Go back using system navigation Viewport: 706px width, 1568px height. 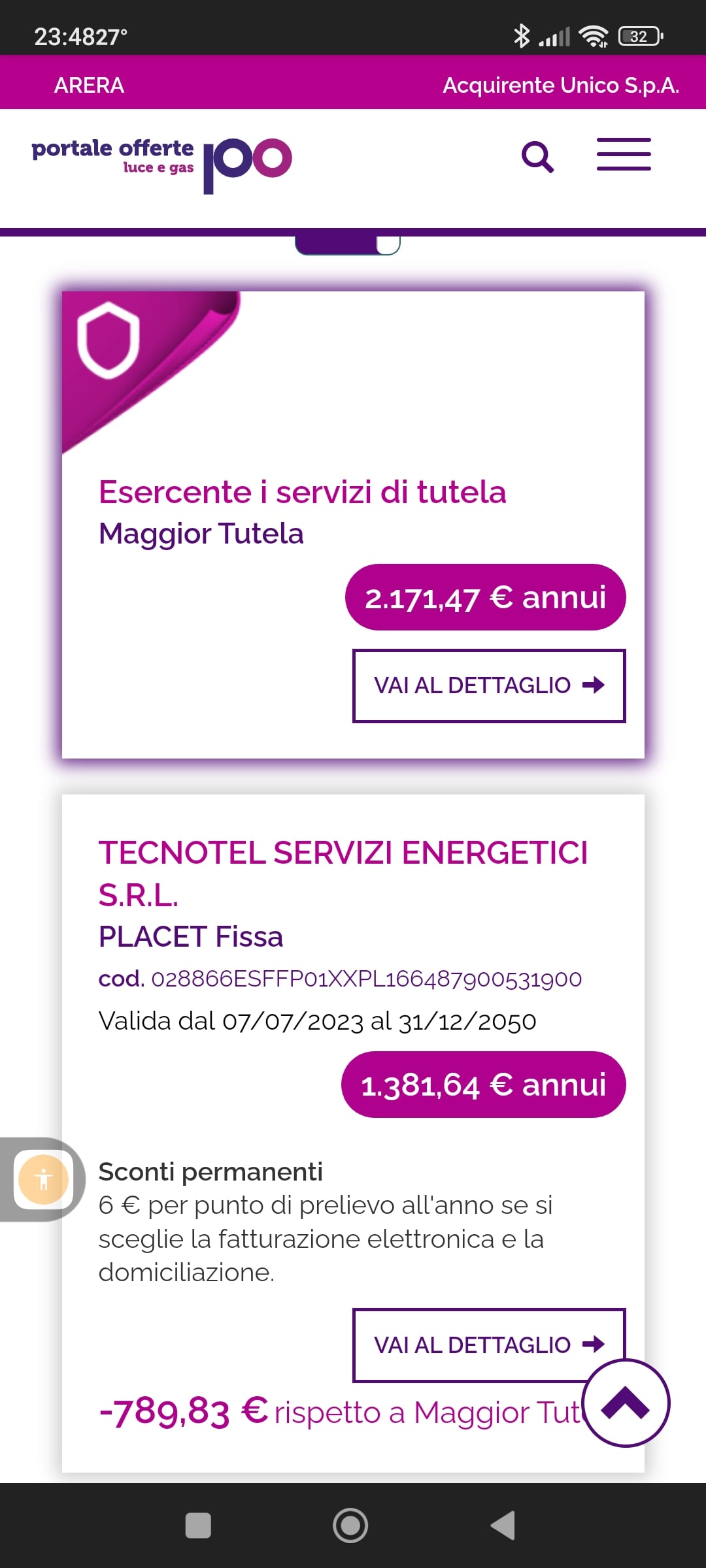click(x=503, y=1526)
